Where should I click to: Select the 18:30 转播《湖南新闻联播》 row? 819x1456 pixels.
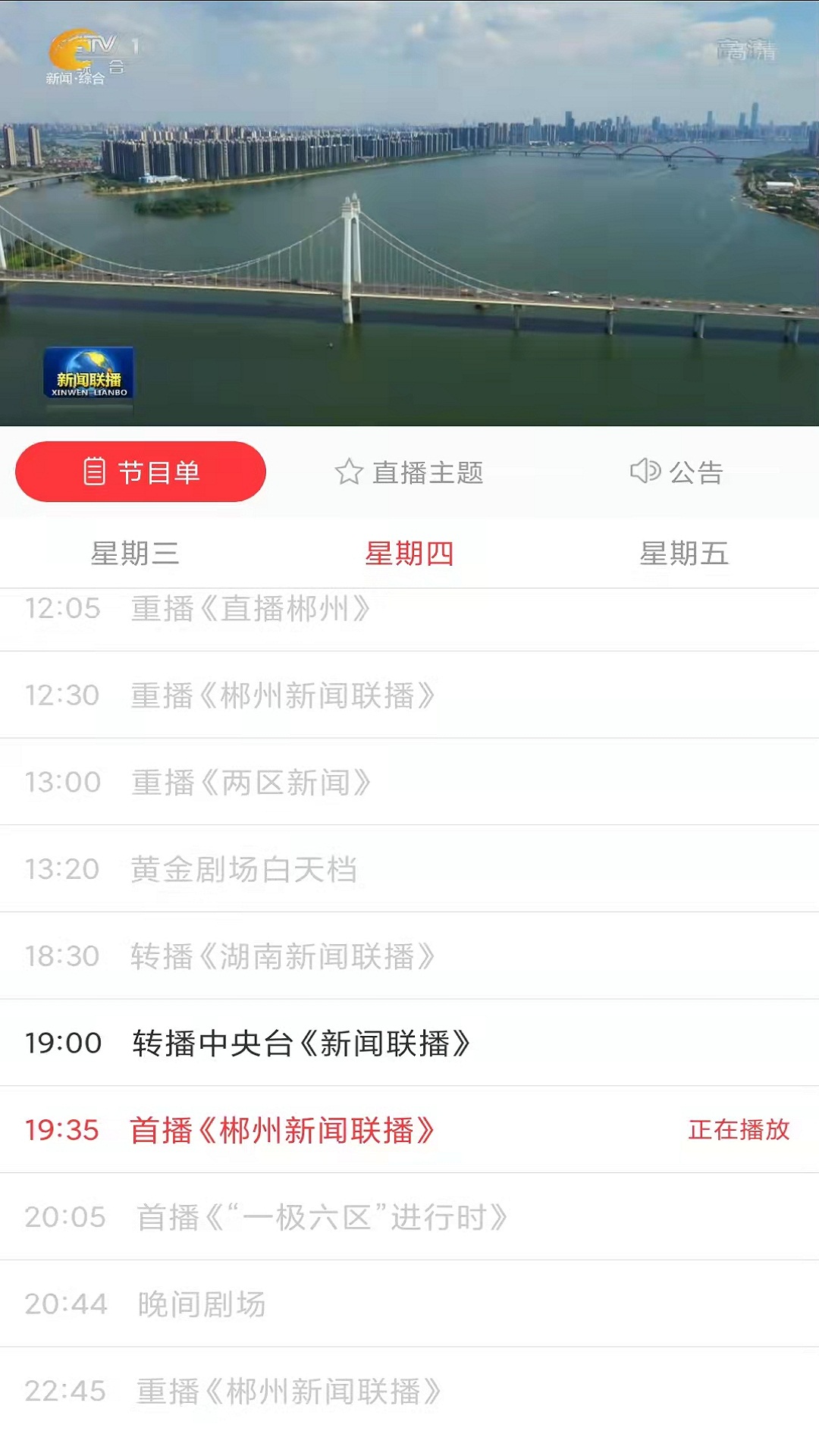coord(409,955)
